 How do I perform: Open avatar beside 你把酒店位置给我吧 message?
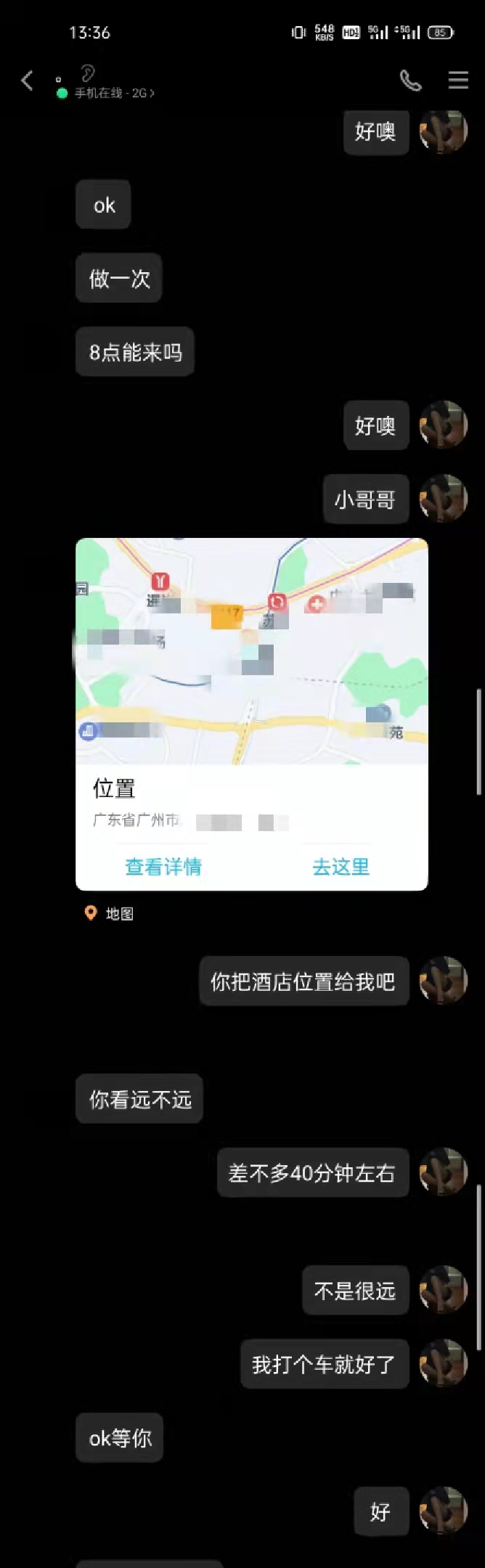tap(444, 981)
